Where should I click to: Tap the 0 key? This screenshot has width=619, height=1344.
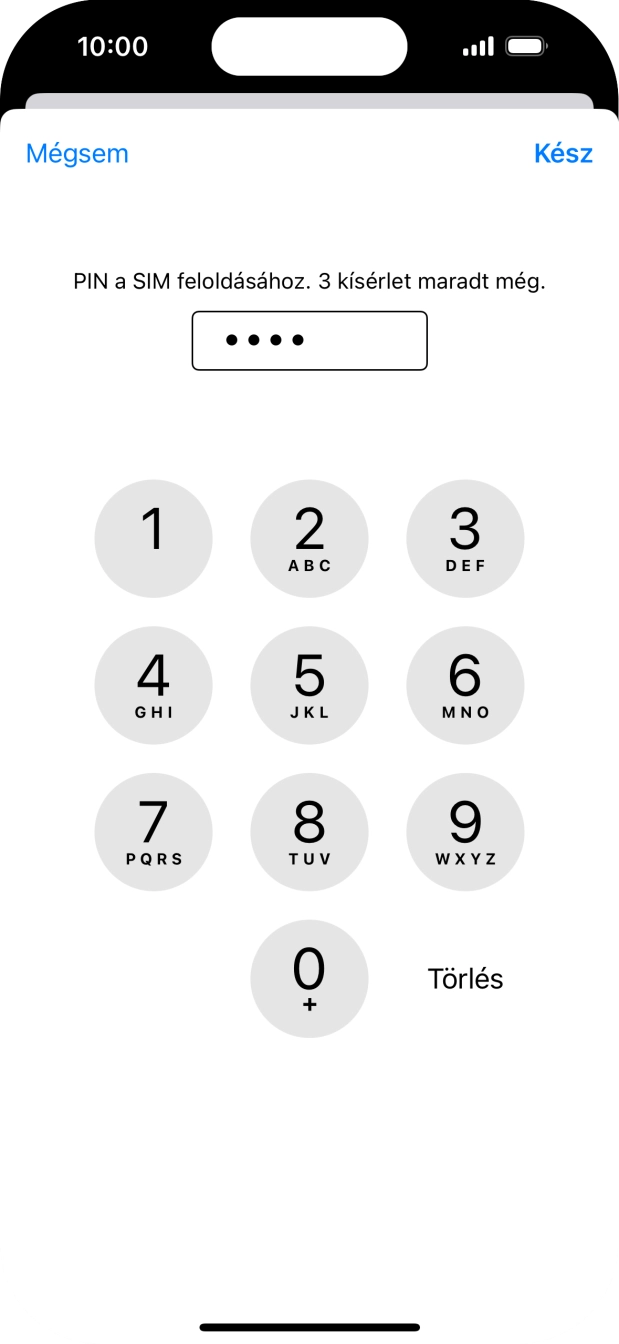309,979
